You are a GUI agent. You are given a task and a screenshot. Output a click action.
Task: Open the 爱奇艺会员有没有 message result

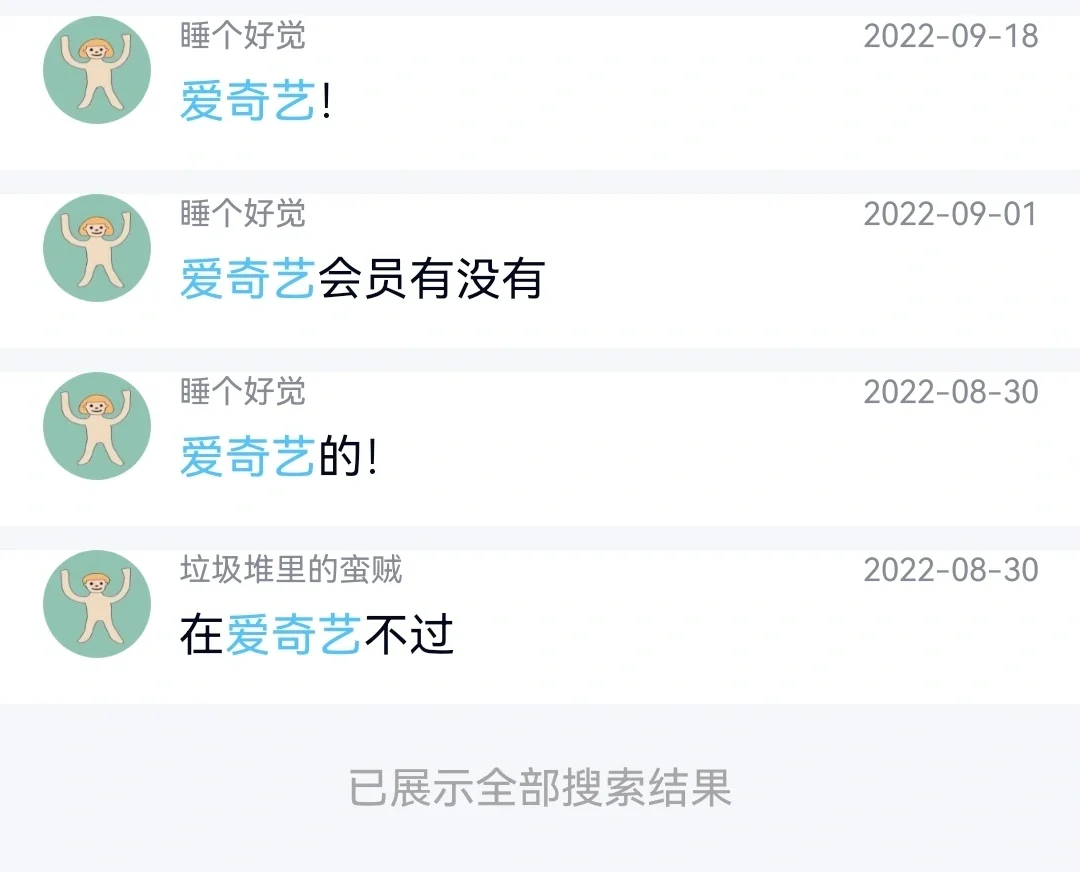(540, 270)
